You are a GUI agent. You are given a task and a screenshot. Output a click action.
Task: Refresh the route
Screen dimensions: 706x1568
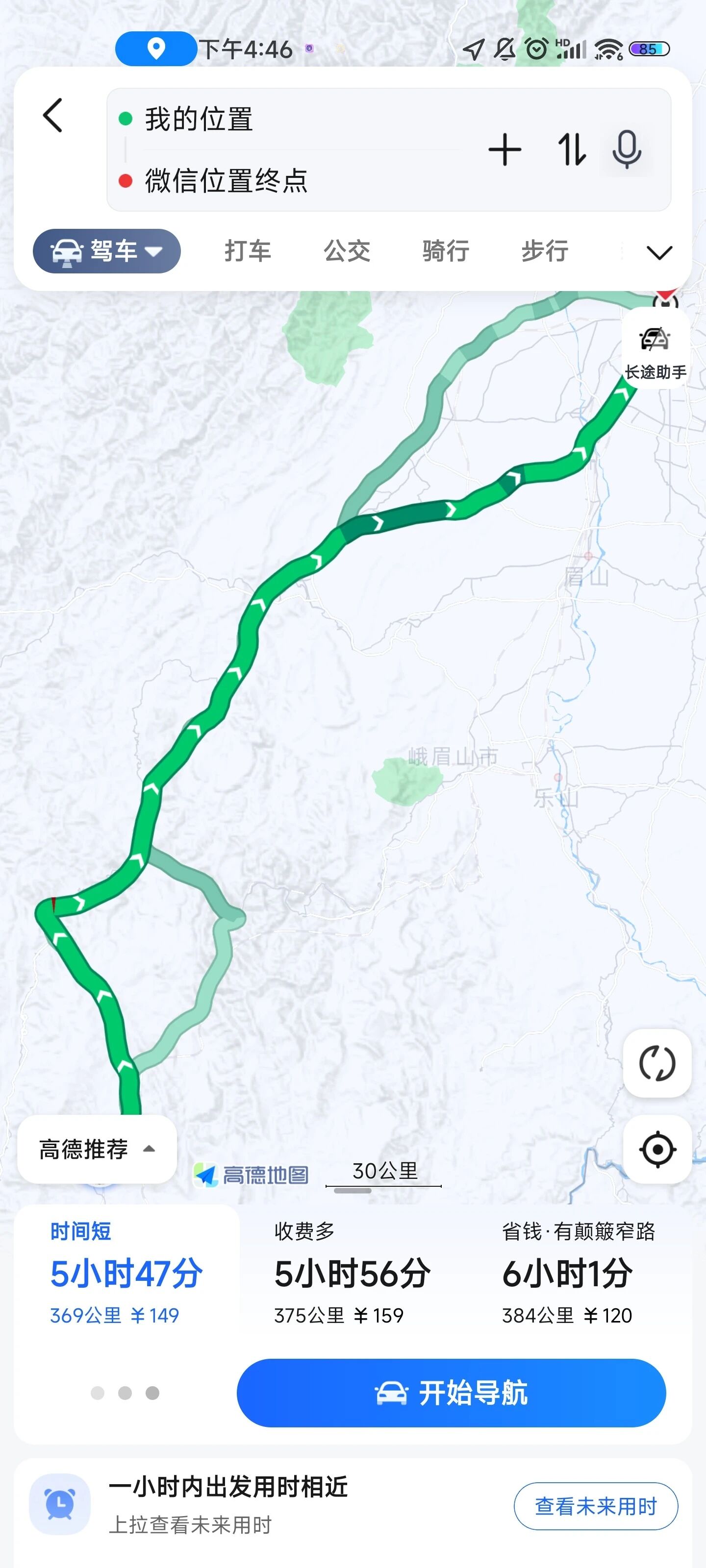pos(656,1063)
